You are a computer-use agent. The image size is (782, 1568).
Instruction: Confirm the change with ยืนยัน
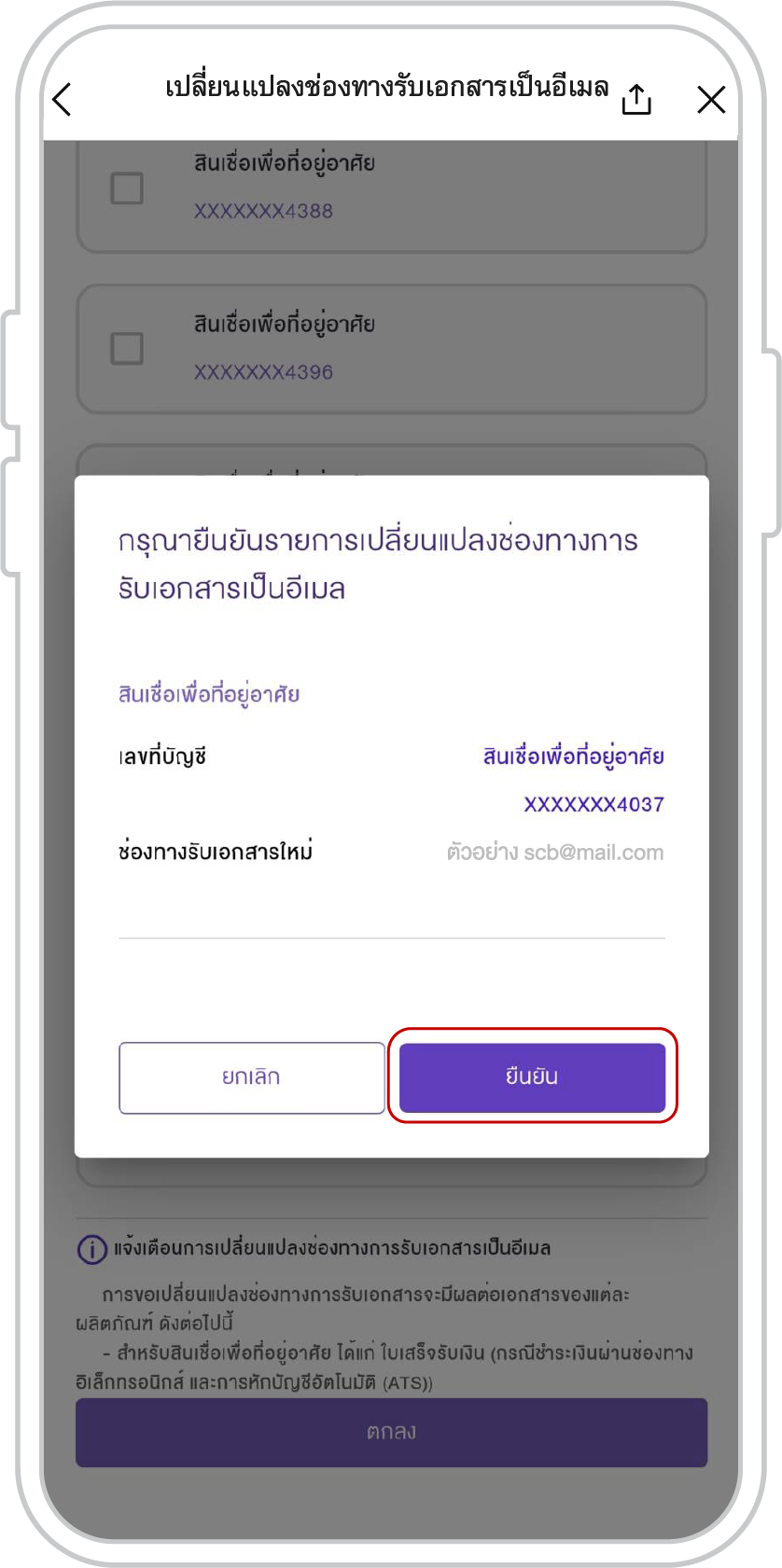532,1077
